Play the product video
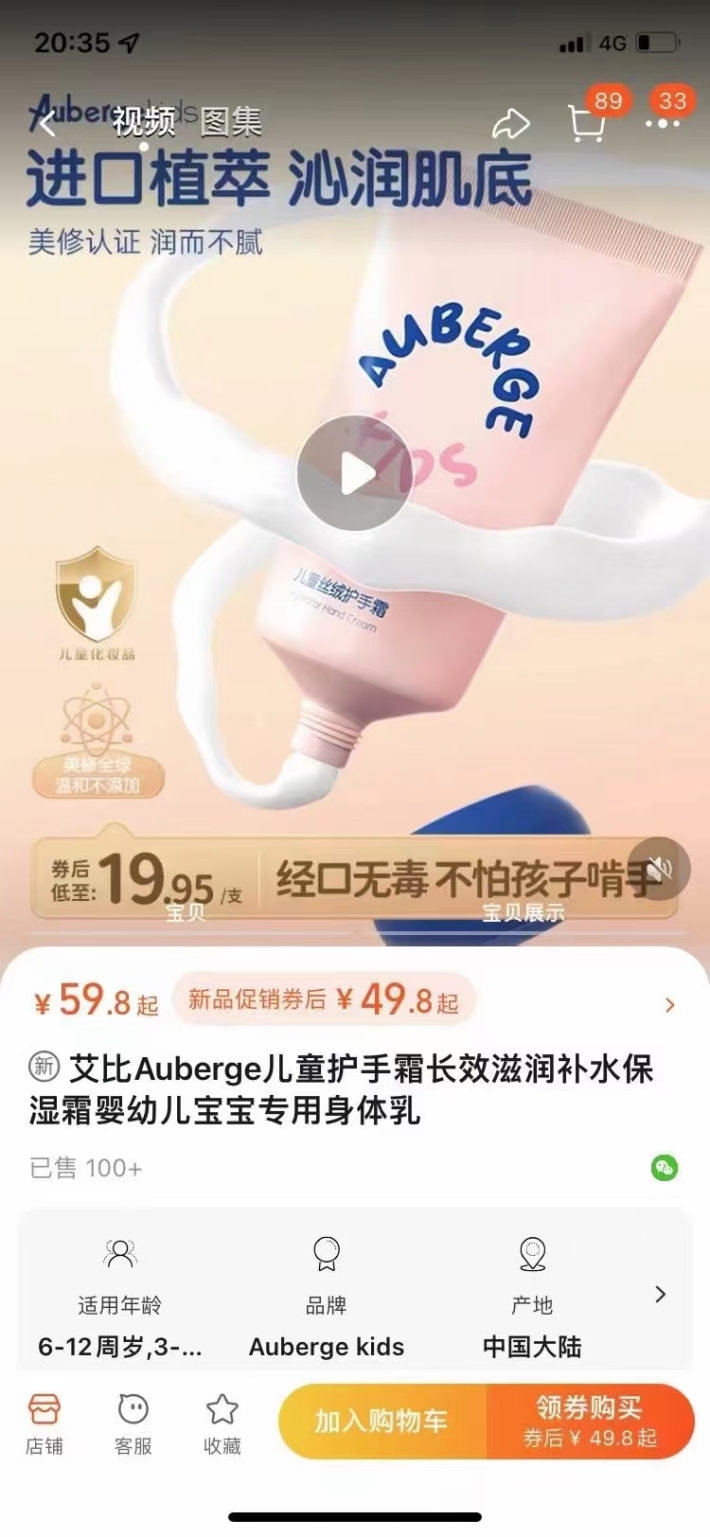 click(355, 474)
